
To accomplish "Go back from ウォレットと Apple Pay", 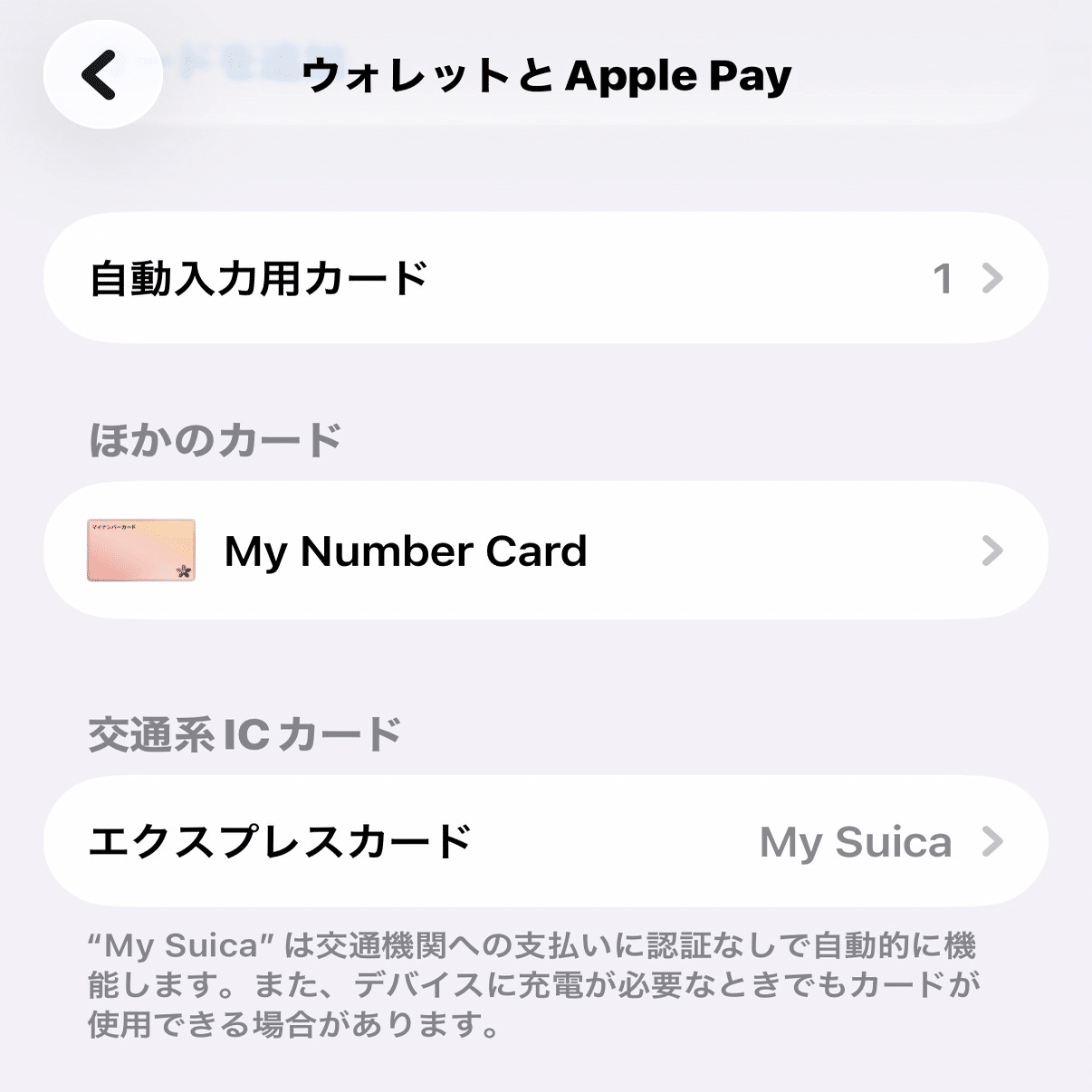I will [101, 74].
